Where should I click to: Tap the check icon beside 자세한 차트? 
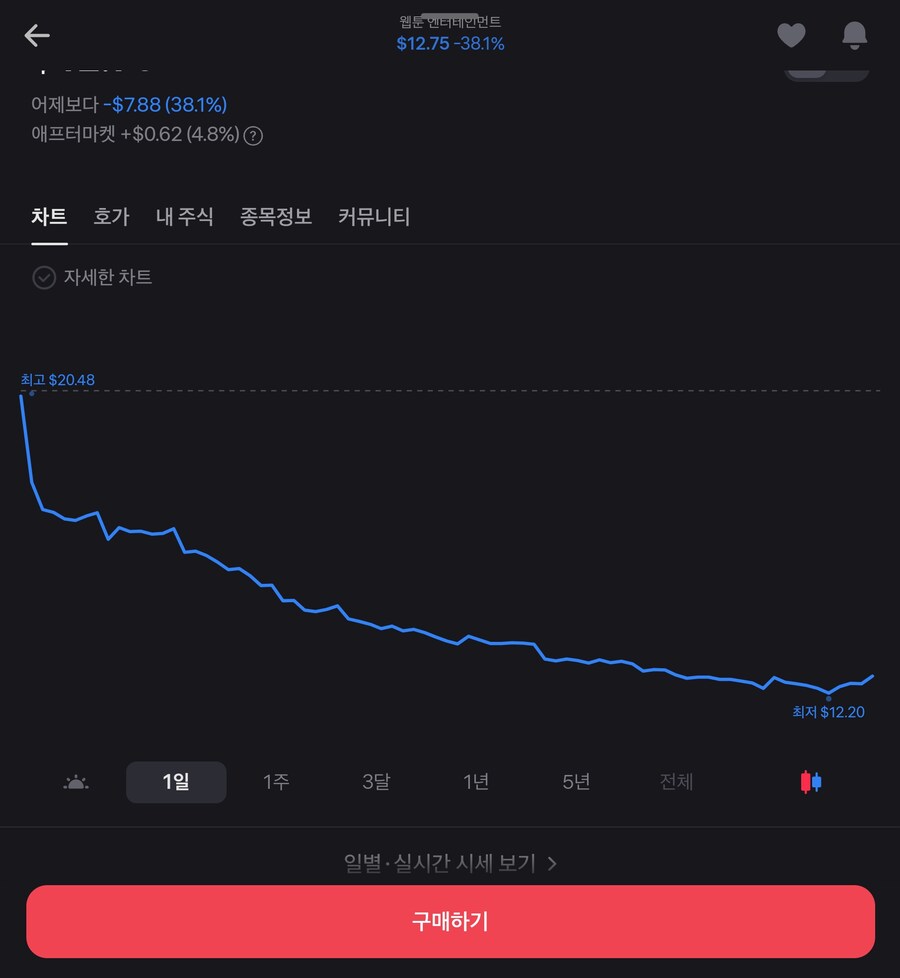click(x=44, y=277)
